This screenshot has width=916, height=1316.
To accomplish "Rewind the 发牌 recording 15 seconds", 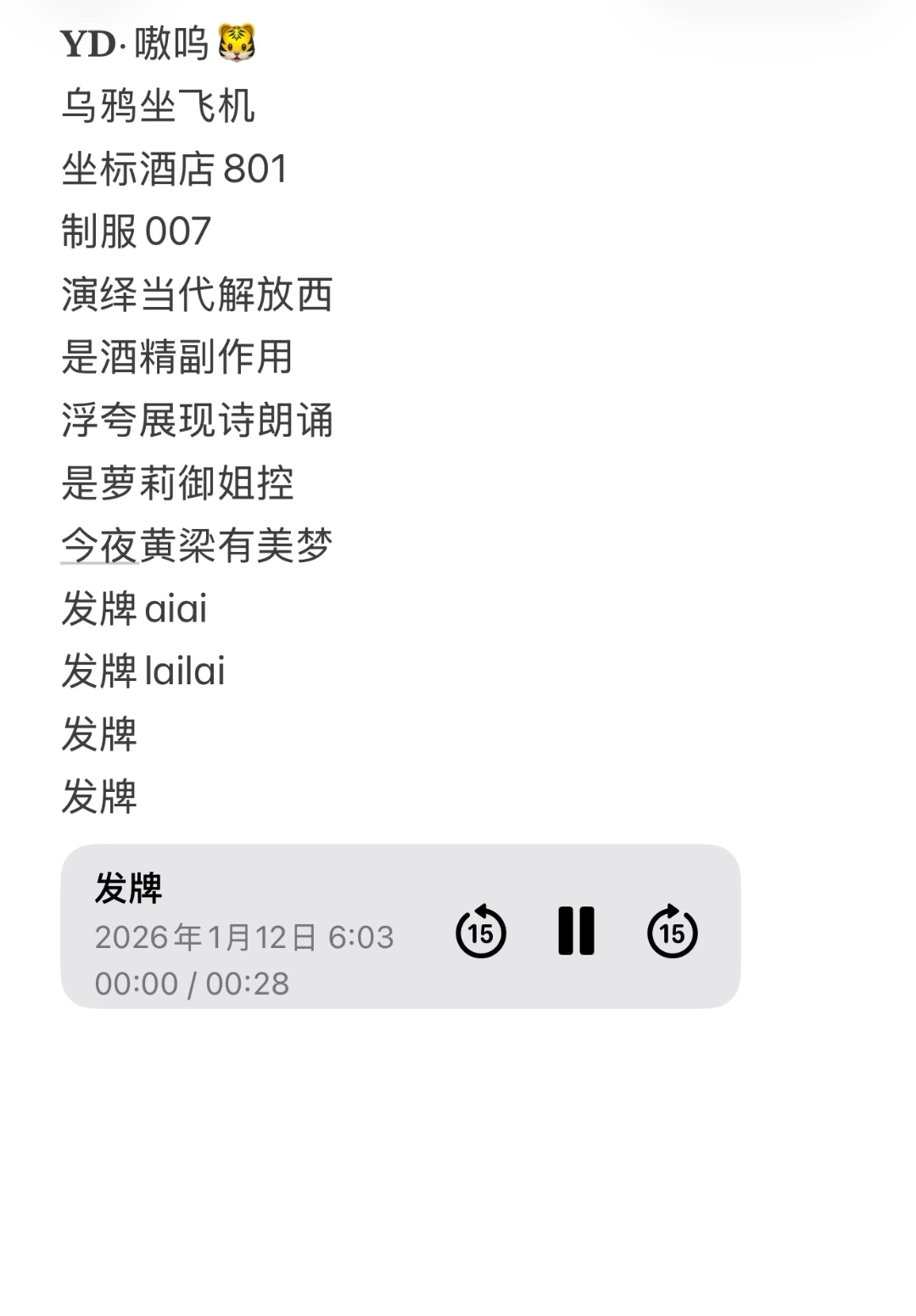I will (x=481, y=932).
